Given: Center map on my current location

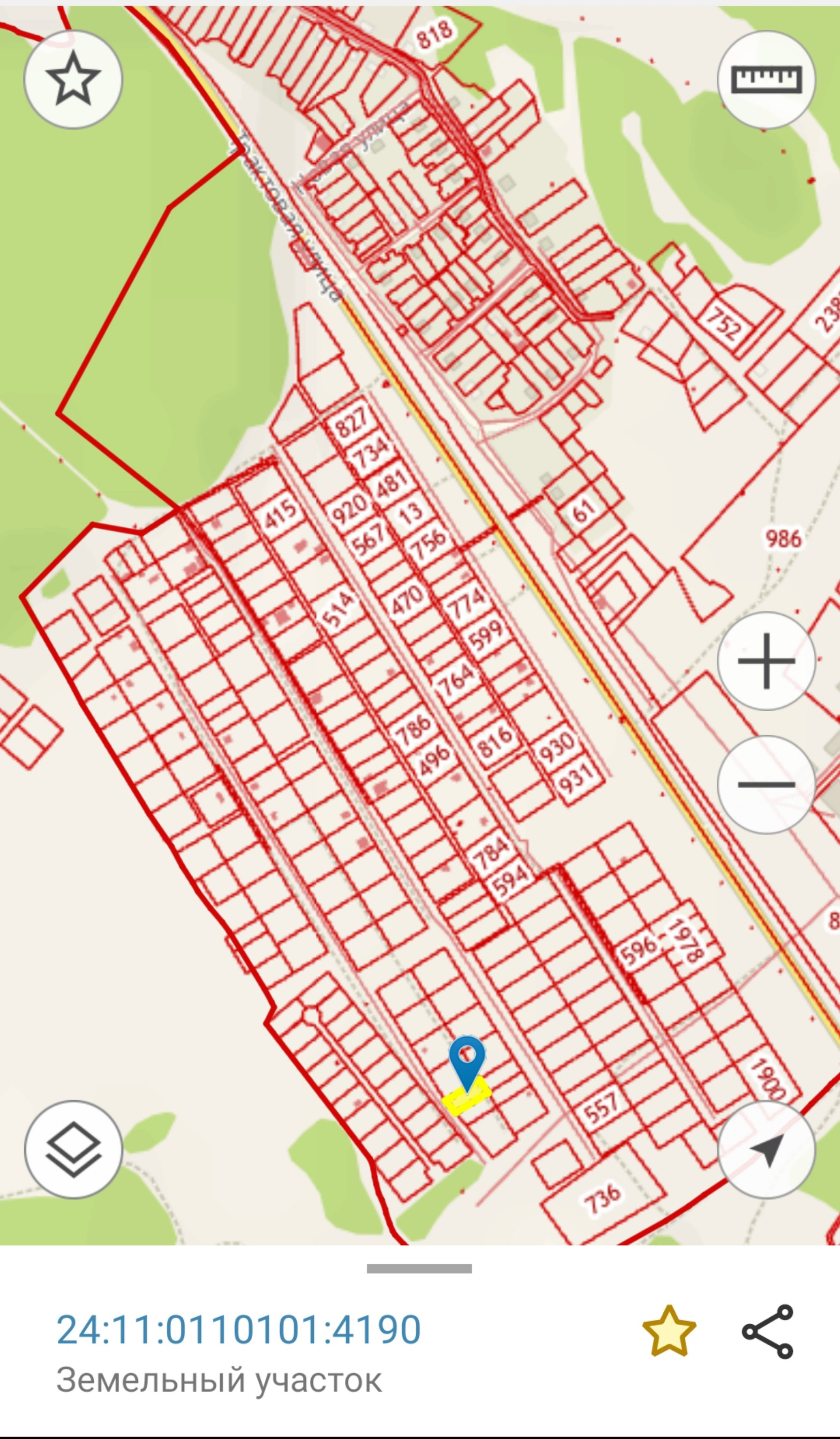Looking at the screenshot, I should click(x=766, y=1149).
